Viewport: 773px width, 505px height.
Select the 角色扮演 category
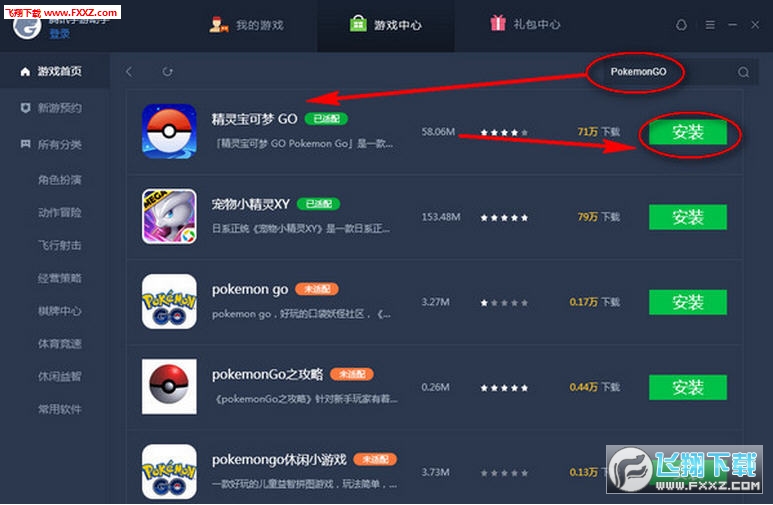(60, 180)
